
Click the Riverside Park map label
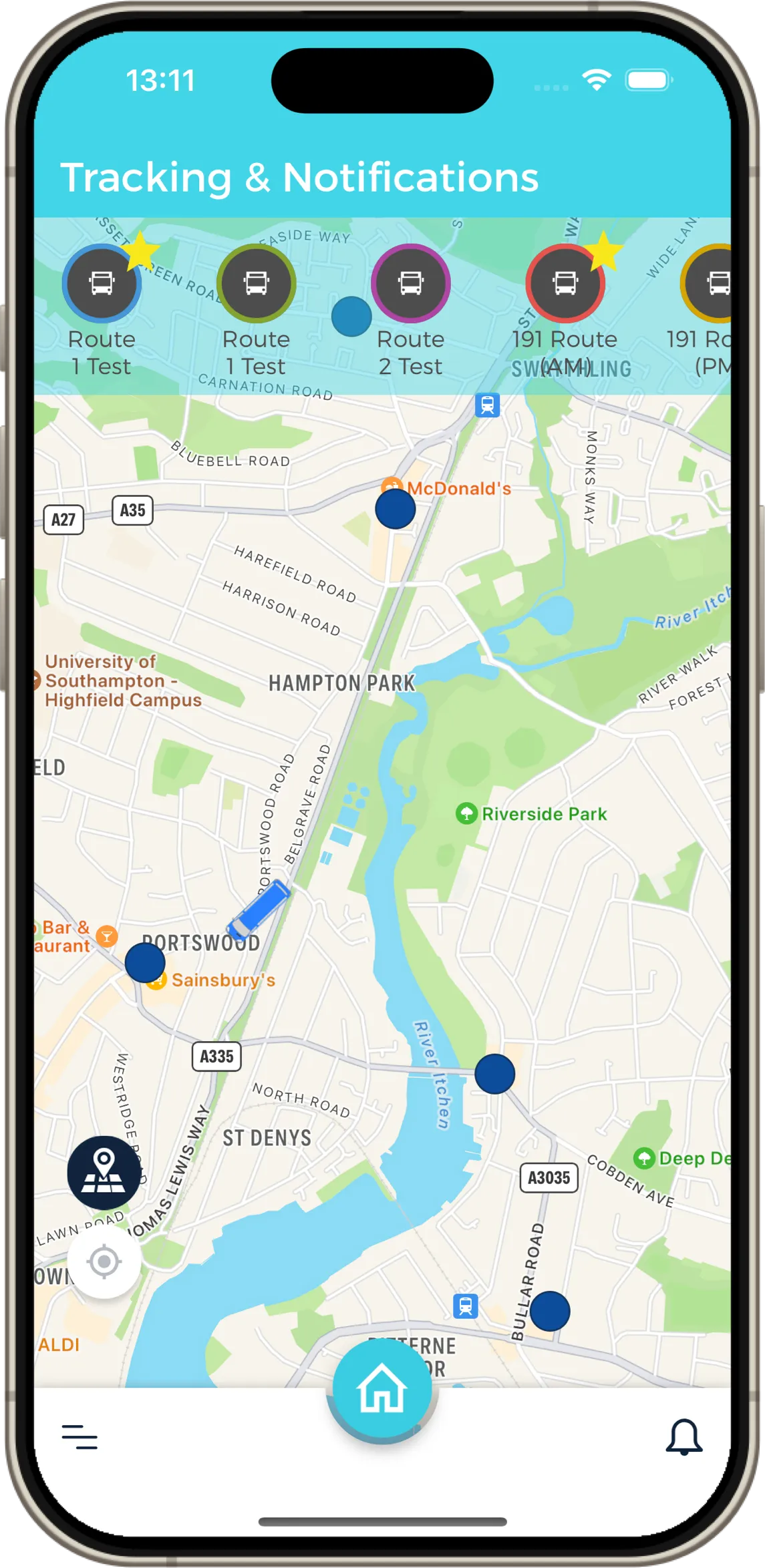[543, 814]
